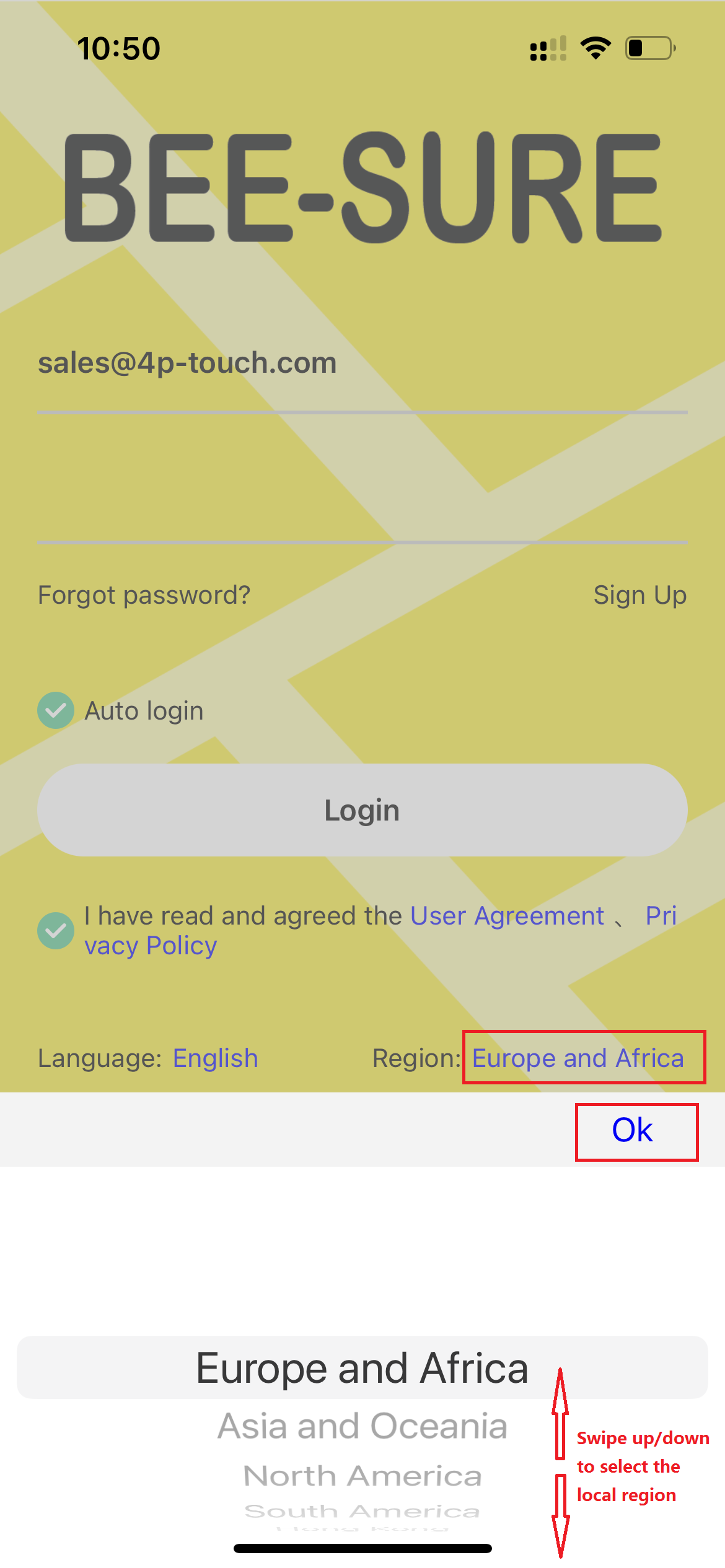Screen dimensions: 725x1568
Task: Select Asia and Oceania in the picker
Action: (362, 1427)
